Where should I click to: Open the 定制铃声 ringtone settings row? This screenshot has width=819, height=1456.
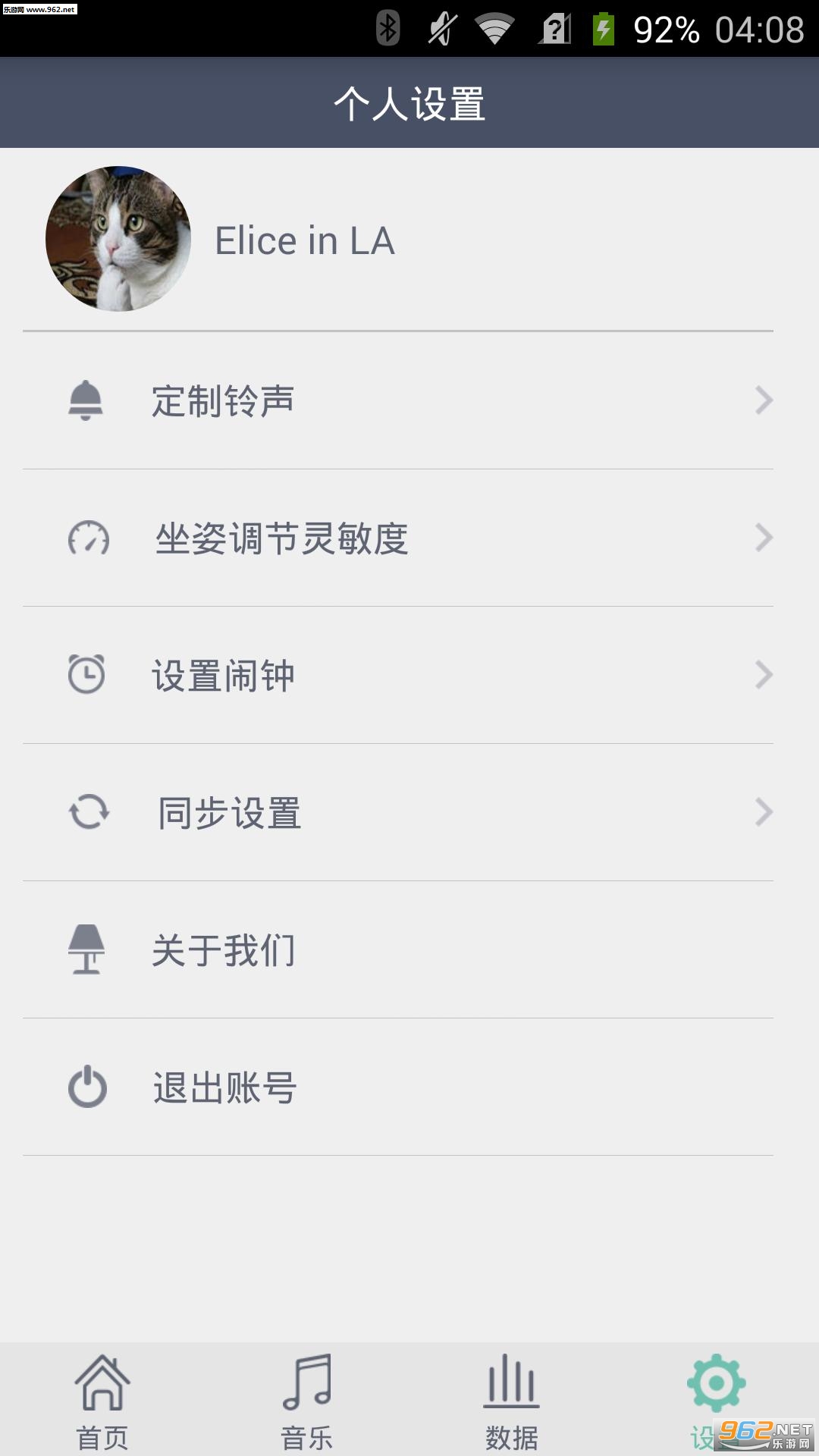pyautogui.click(x=398, y=400)
